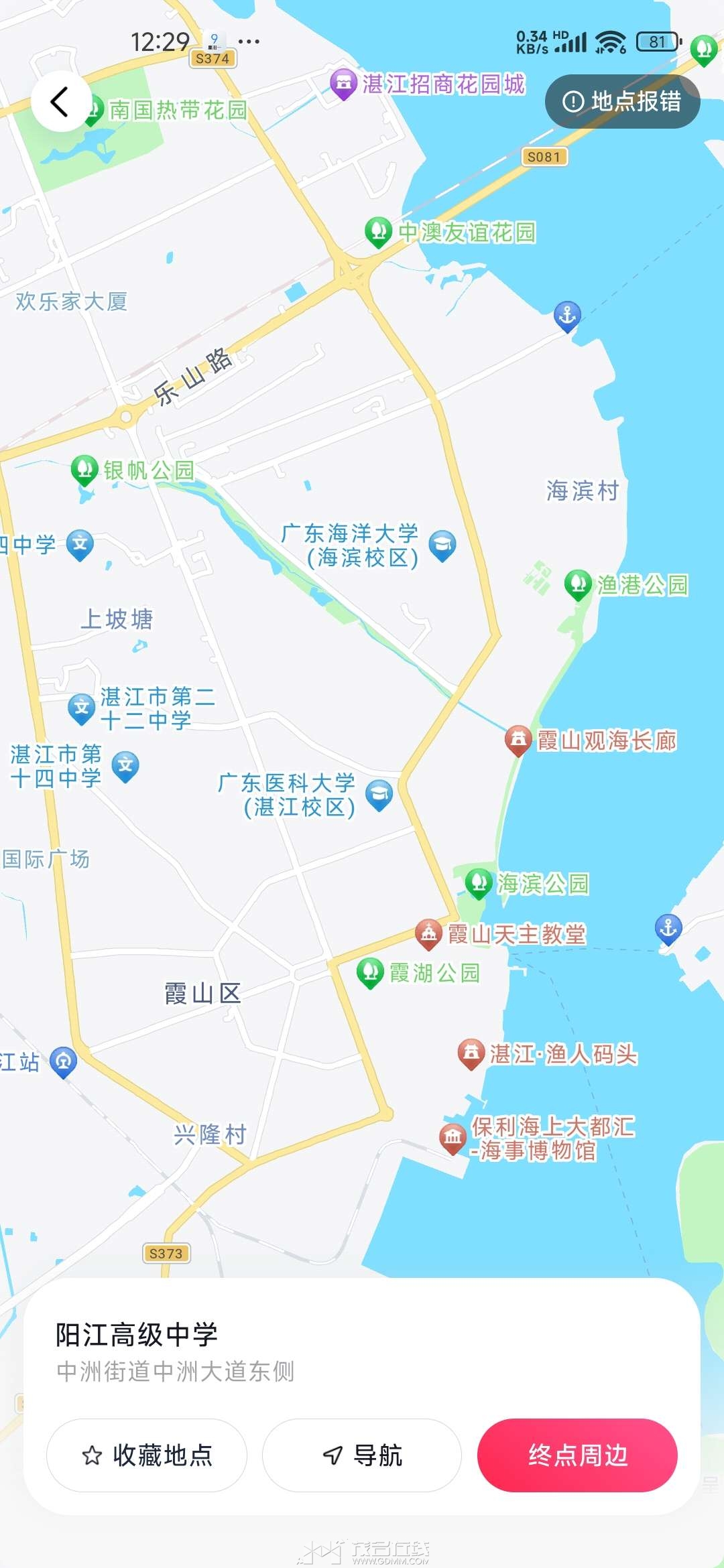Select 广东海洋大学 marker on the map
Screen dimensions: 724x1568
pos(442,545)
